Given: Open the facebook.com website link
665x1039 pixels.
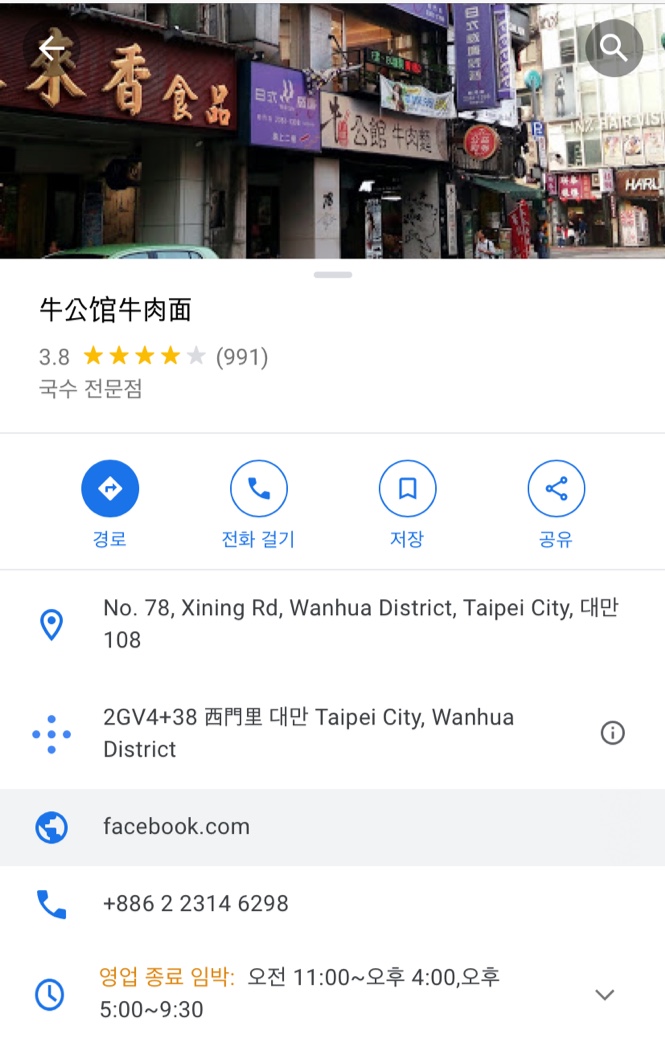Looking at the screenshot, I should (176, 827).
